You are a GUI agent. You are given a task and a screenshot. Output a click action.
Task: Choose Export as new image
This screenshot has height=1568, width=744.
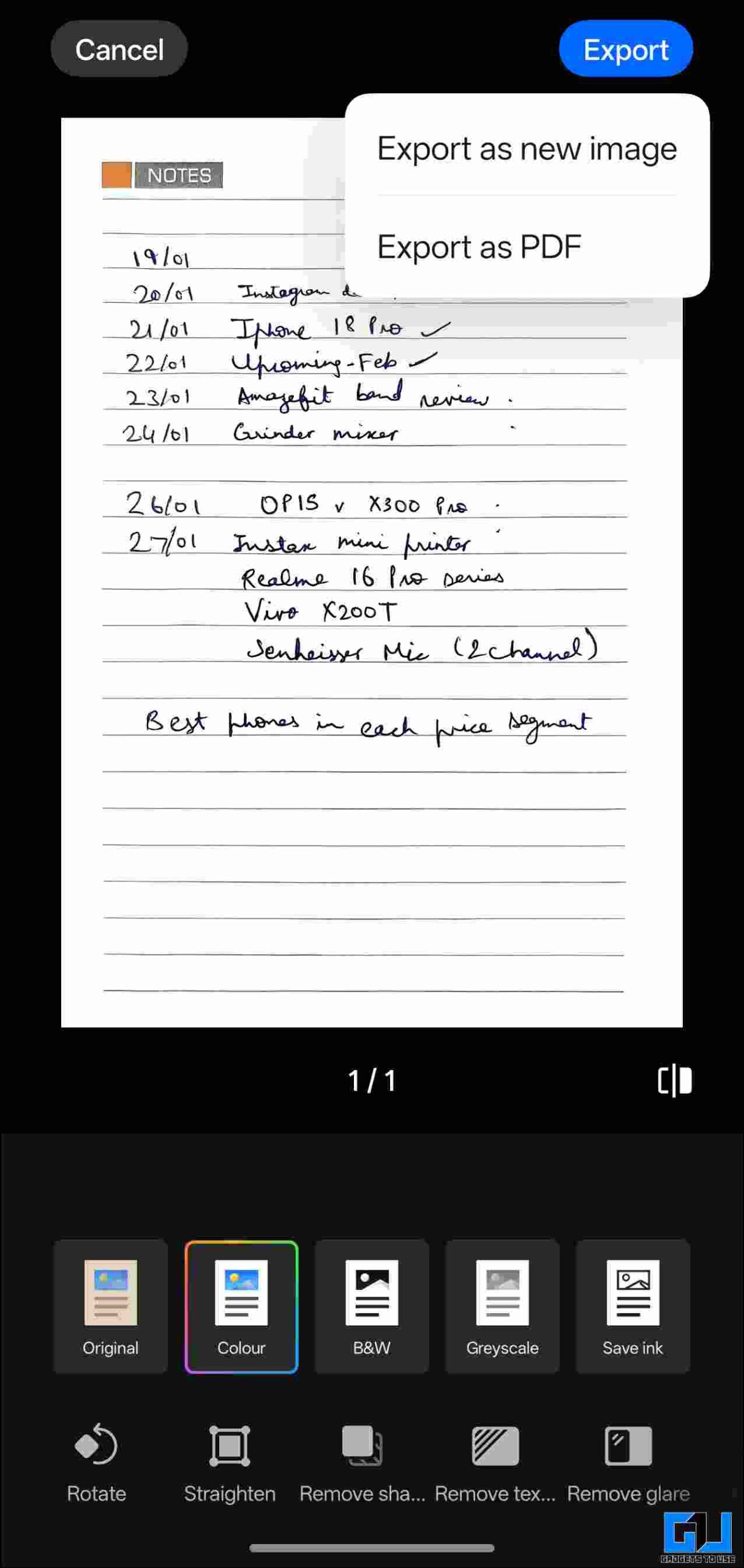[527, 149]
